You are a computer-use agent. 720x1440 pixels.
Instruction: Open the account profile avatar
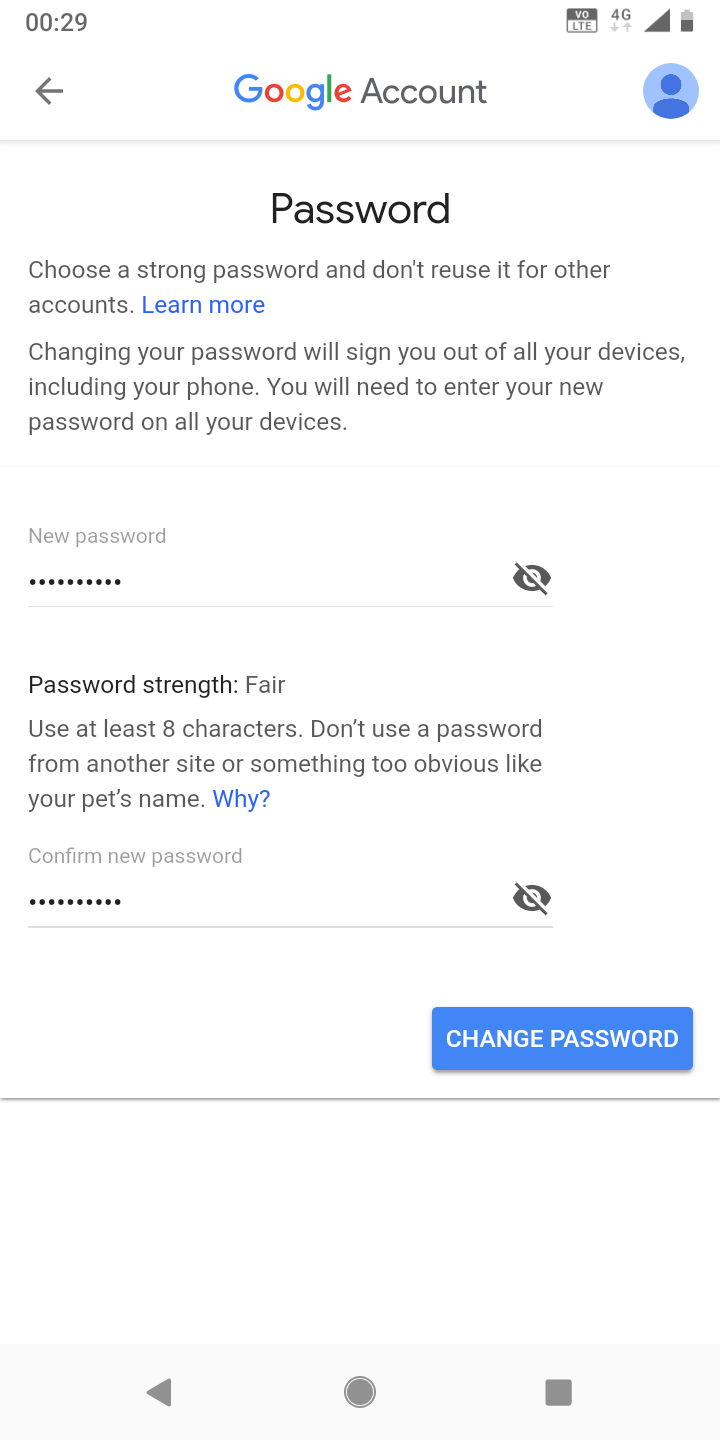(x=670, y=91)
